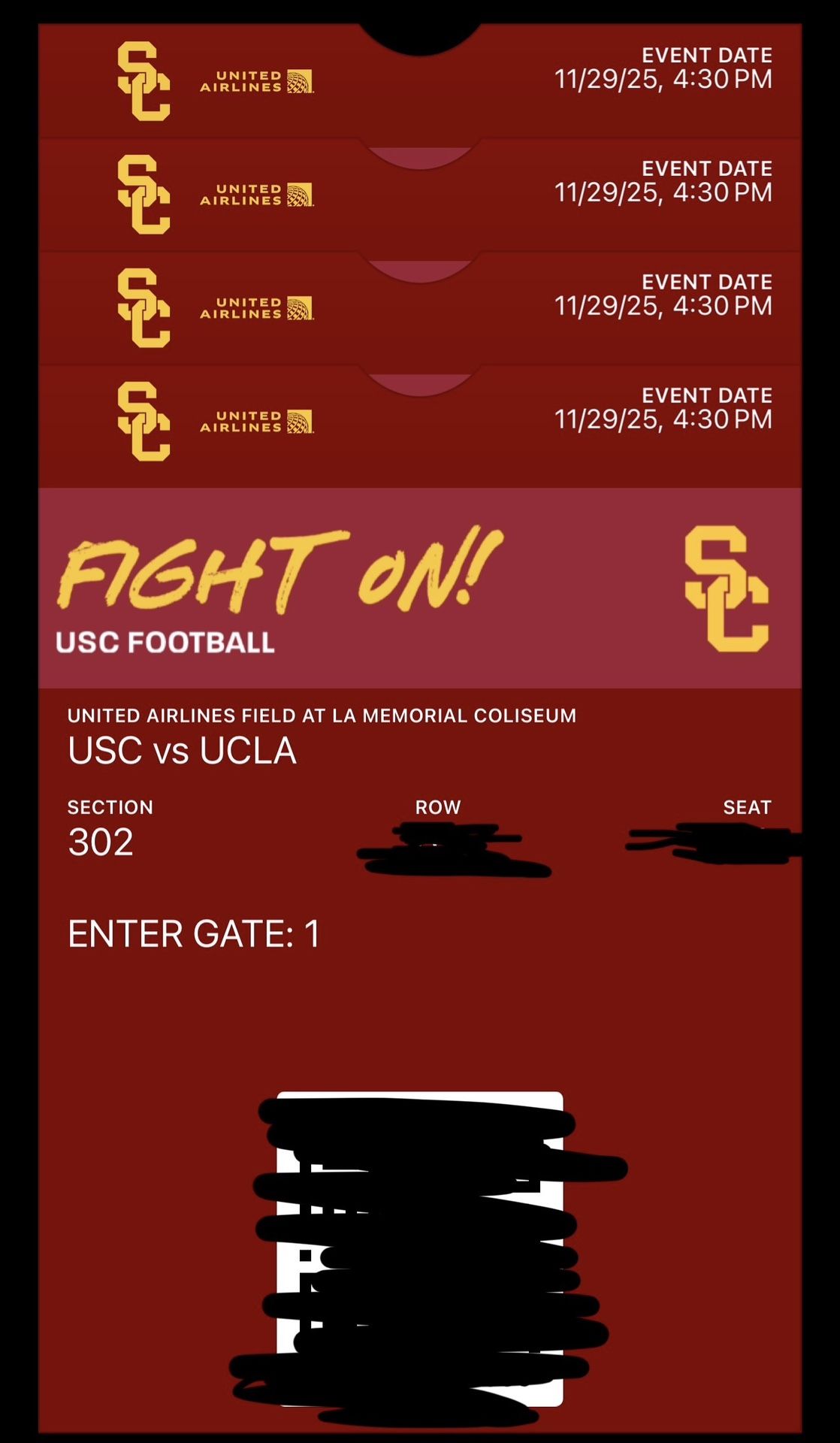Click the UNITED AIRLINES FIELD venue name
The image size is (840, 1443).
click(x=322, y=717)
